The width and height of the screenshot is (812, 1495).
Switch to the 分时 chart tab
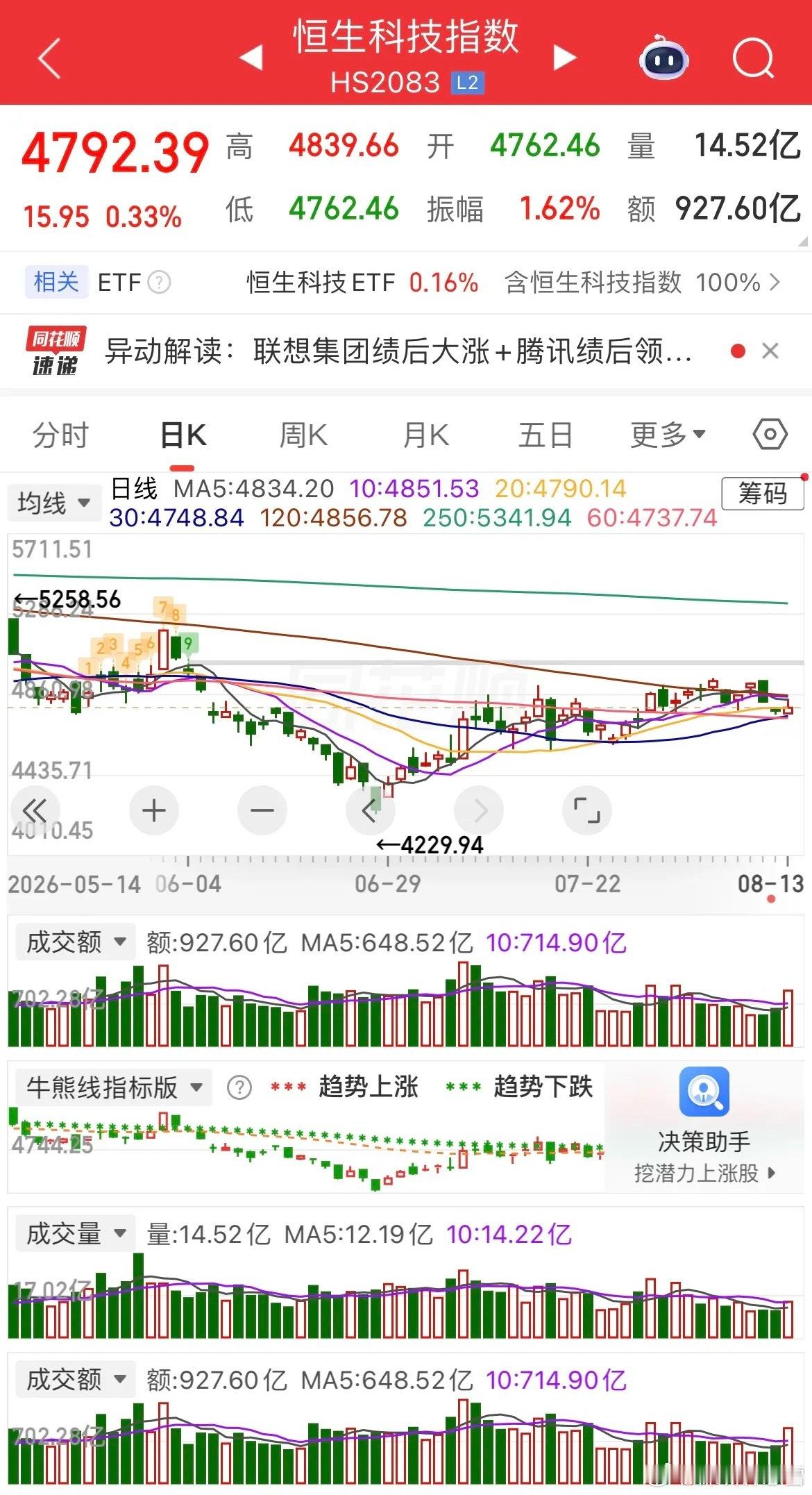coord(60,435)
